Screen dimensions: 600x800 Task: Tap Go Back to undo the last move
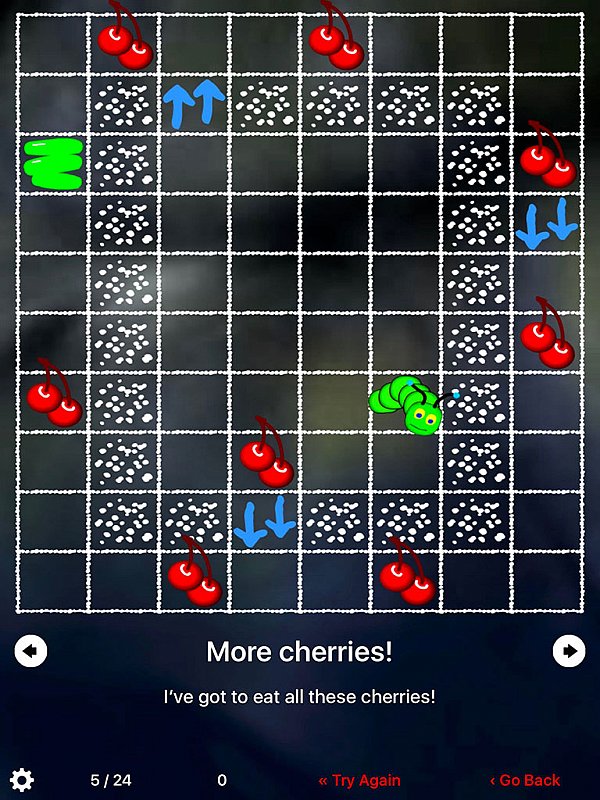(525, 780)
